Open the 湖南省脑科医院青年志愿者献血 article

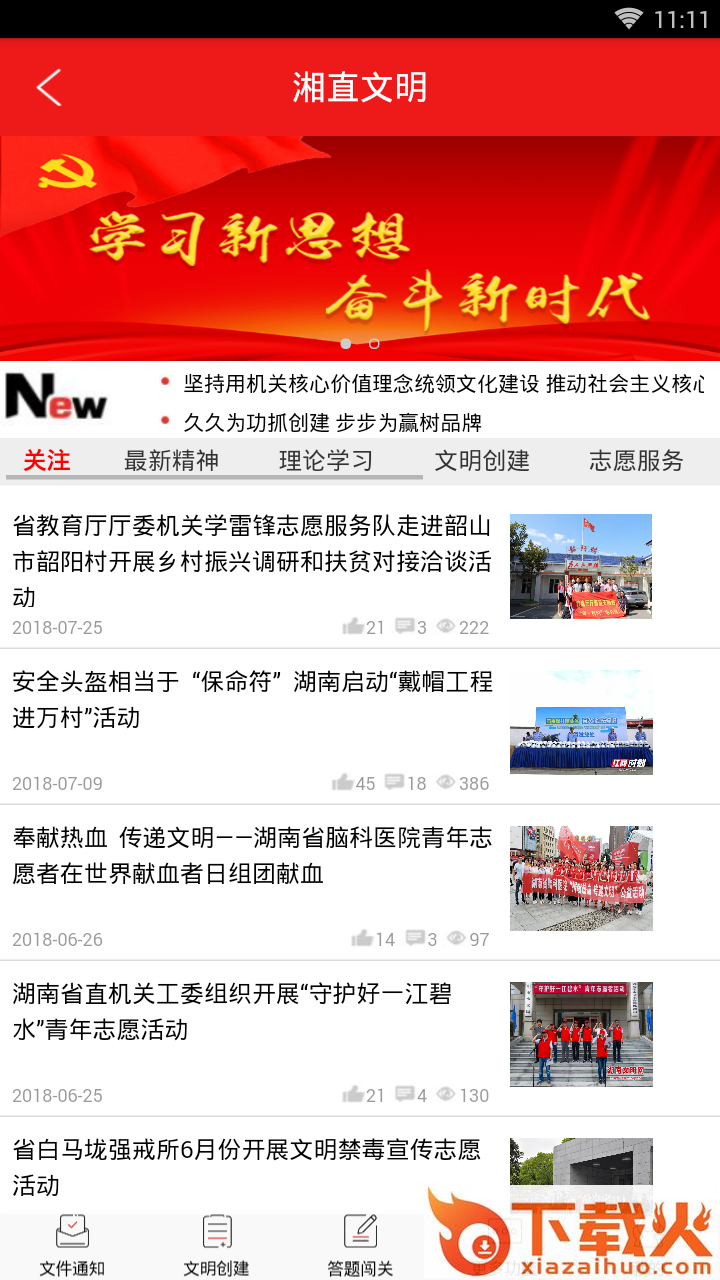(x=360, y=883)
